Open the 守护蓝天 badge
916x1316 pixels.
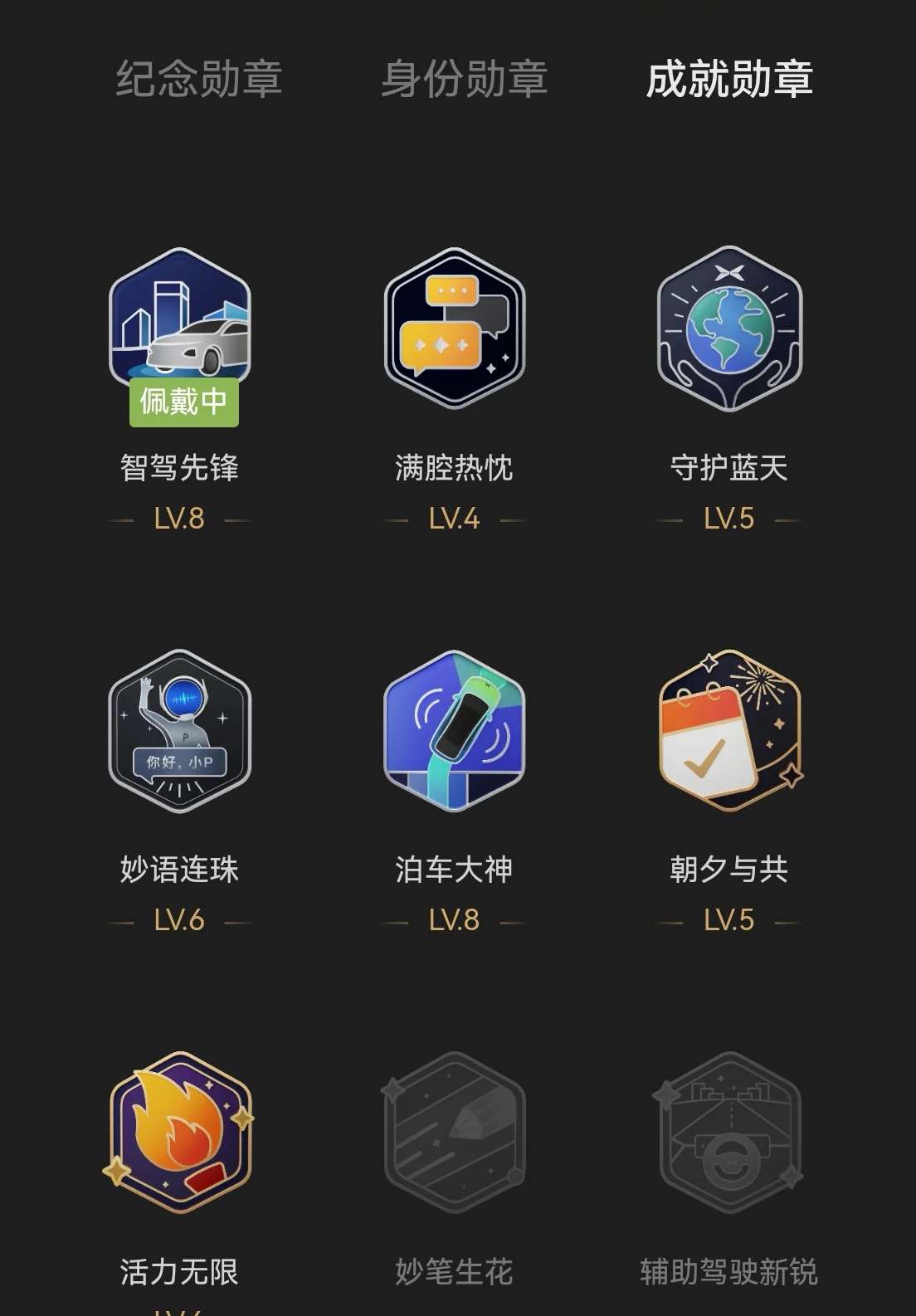tap(729, 329)
